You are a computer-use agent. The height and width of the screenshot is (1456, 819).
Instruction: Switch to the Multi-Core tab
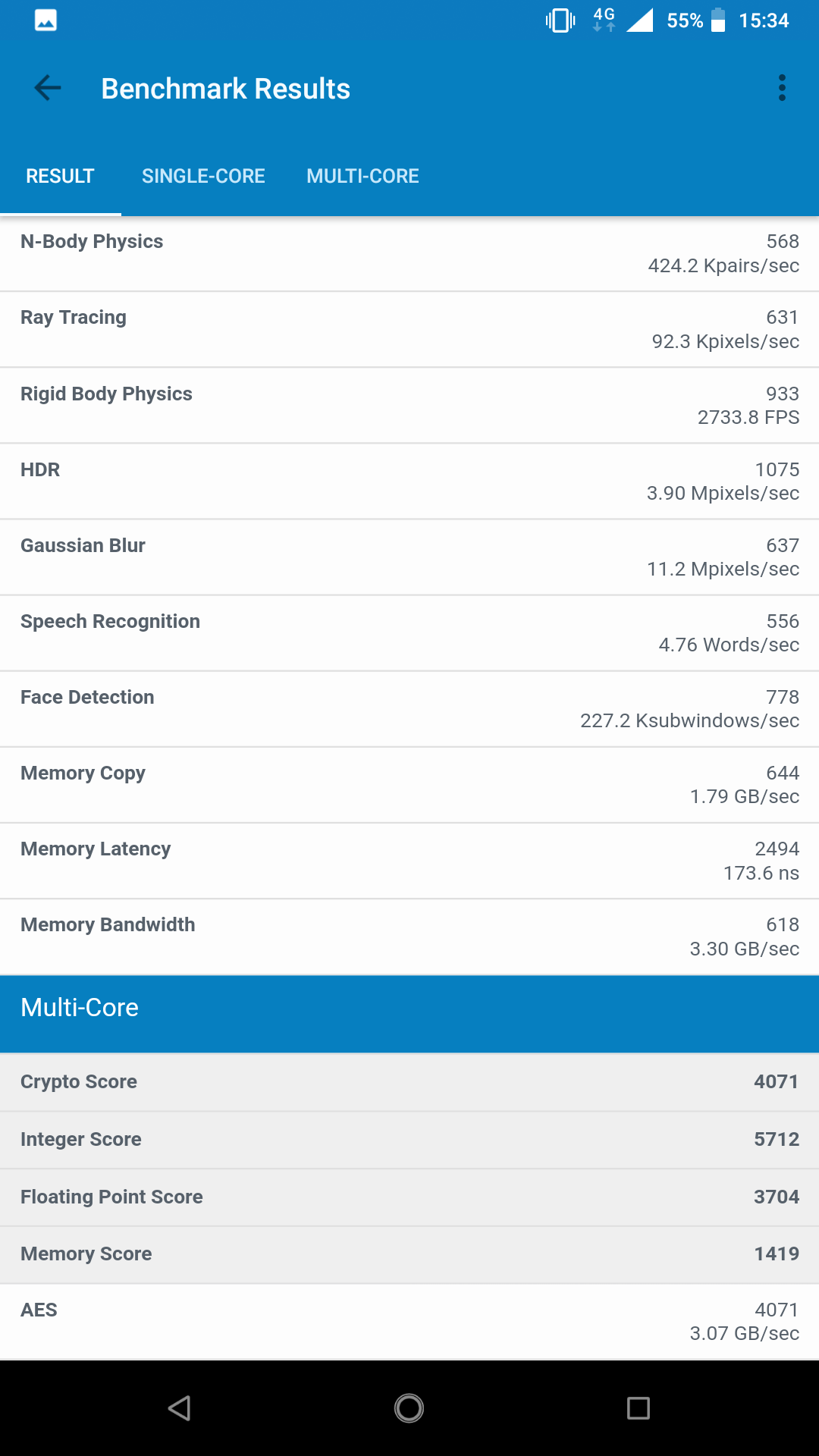[362, 176]
